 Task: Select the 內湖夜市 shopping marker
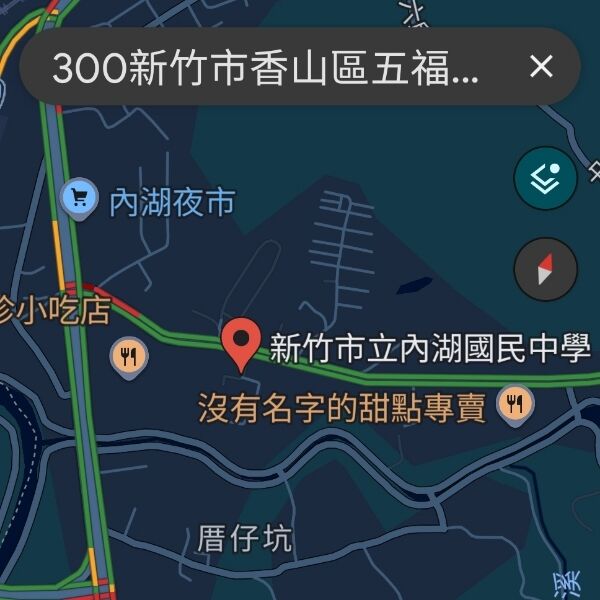[x=78, y=197]
